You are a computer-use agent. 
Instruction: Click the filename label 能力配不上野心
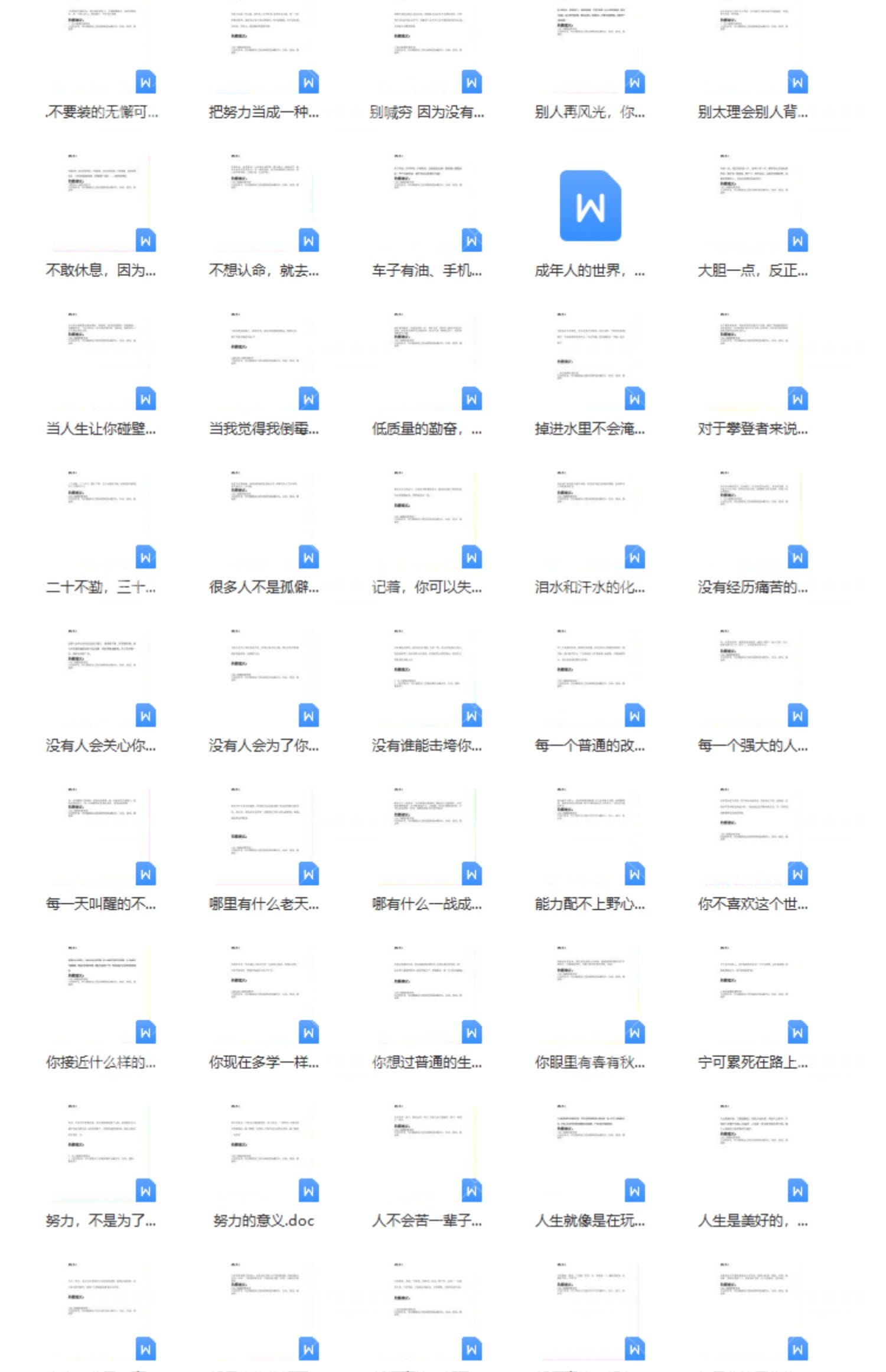[x=591, y=903]
